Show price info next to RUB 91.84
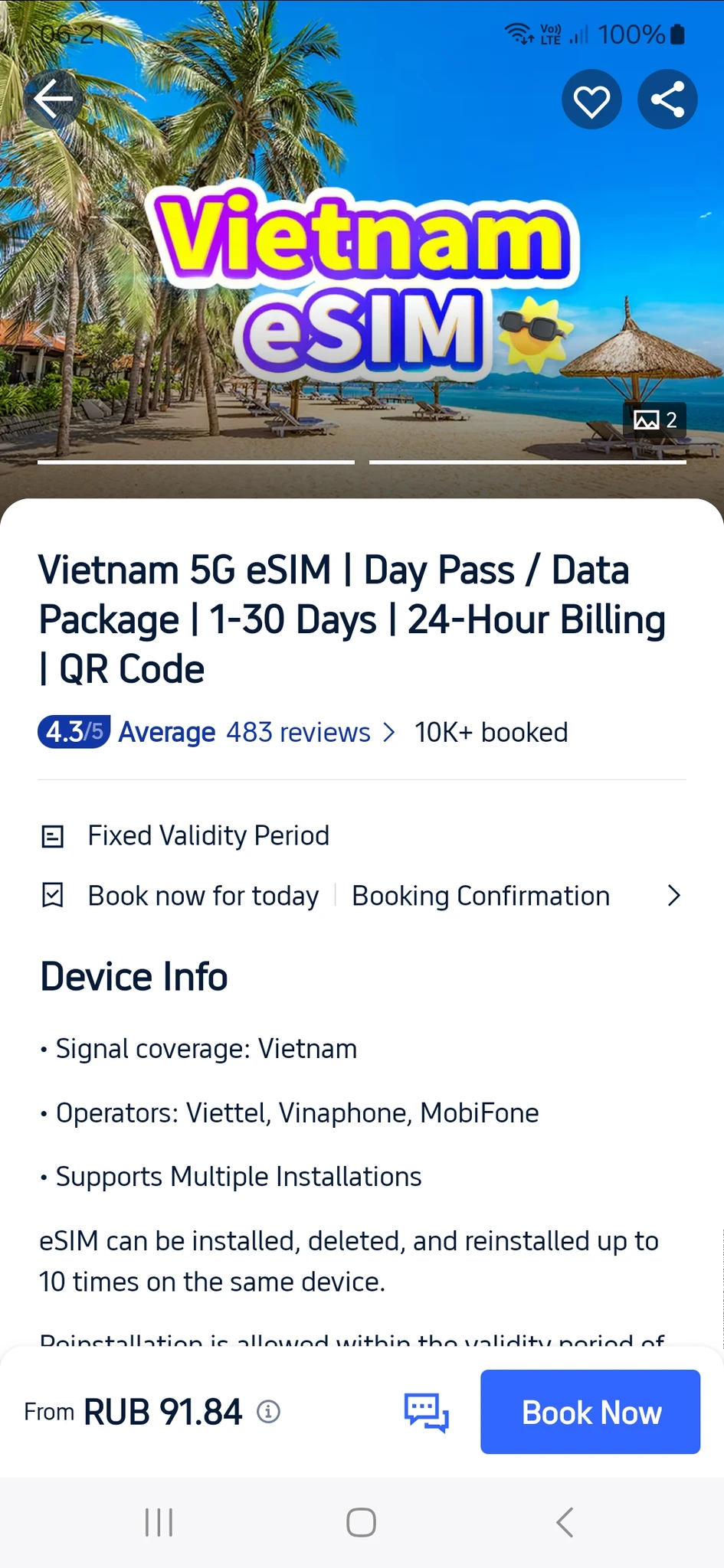724x1568 pixels. (268, 1411)
